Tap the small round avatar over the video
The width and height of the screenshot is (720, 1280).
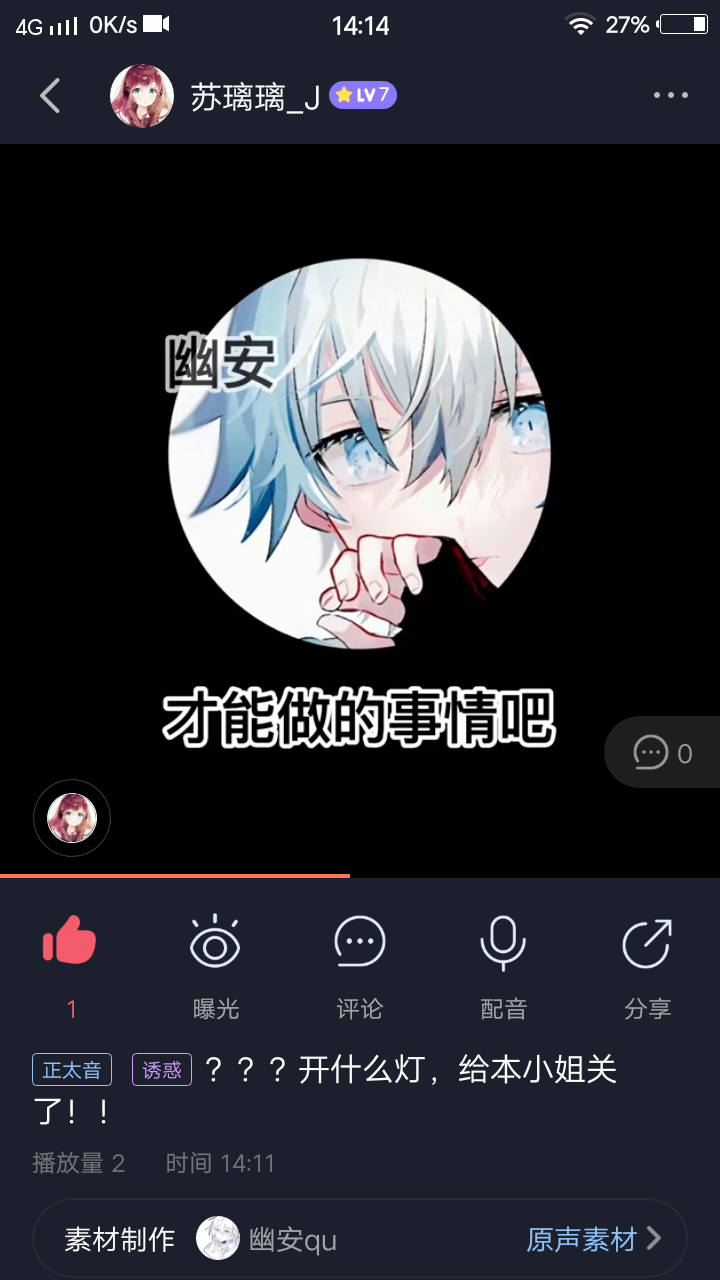coord(72,818)
